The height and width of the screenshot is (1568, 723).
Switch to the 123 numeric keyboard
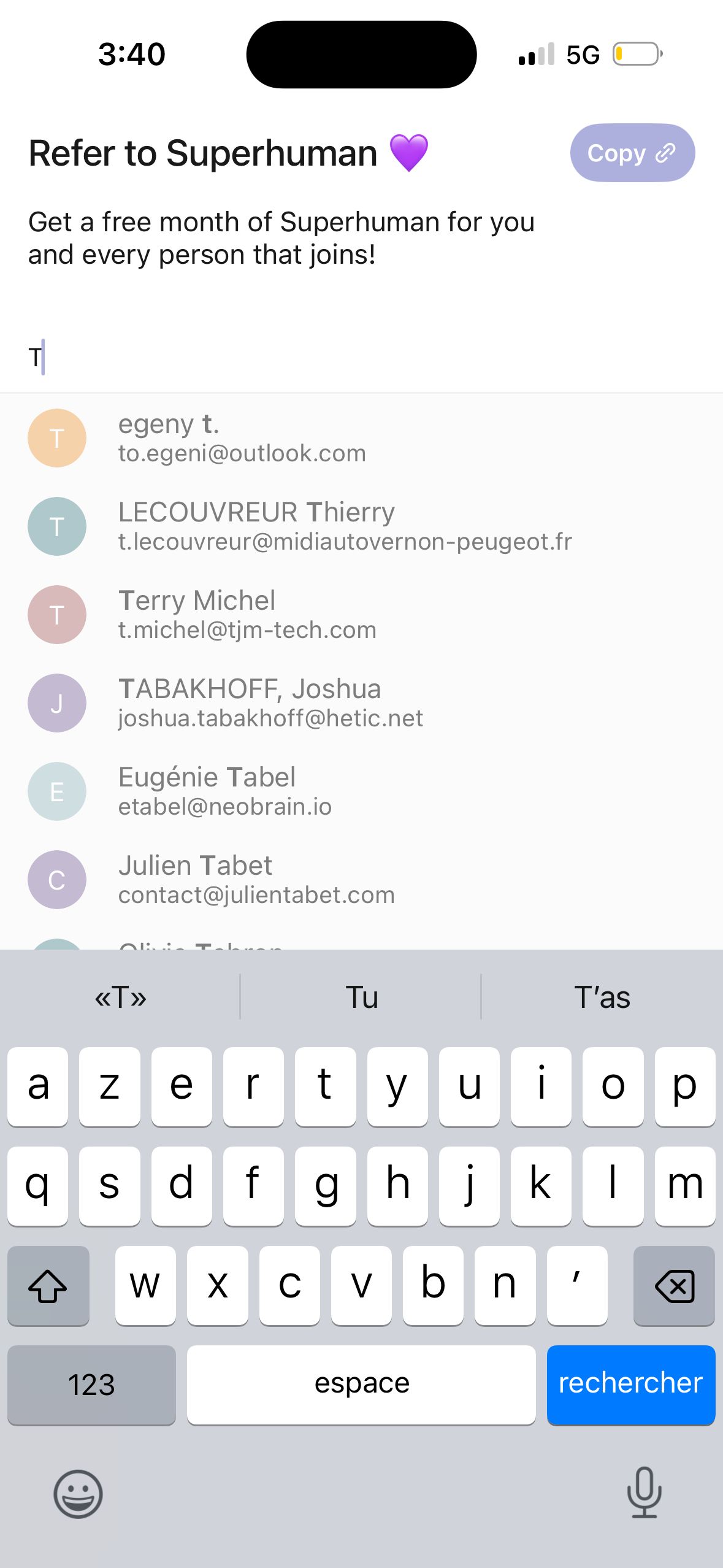click(91, 1385)
